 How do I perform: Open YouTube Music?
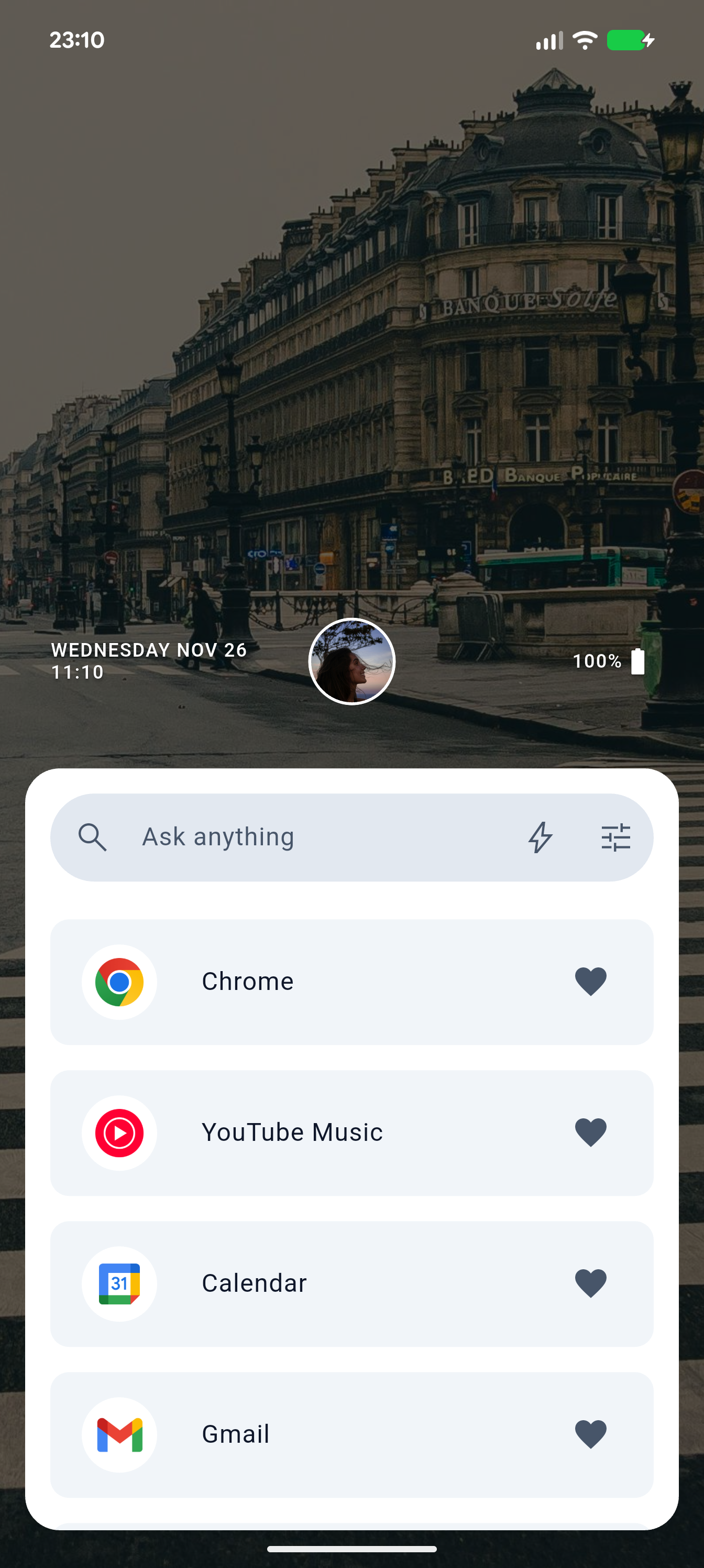pos(292,1132)
